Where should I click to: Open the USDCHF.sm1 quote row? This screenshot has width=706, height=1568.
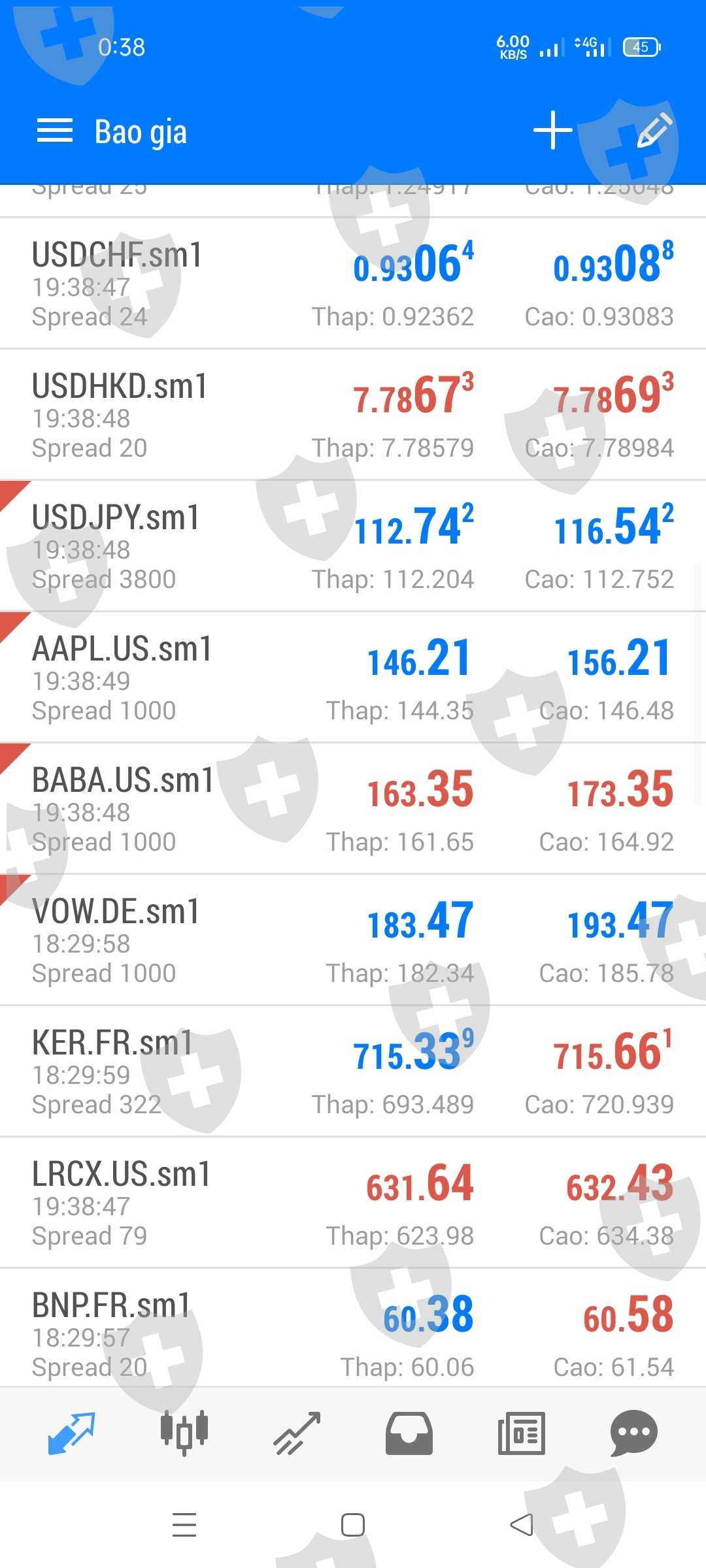(x=353, y=284)
